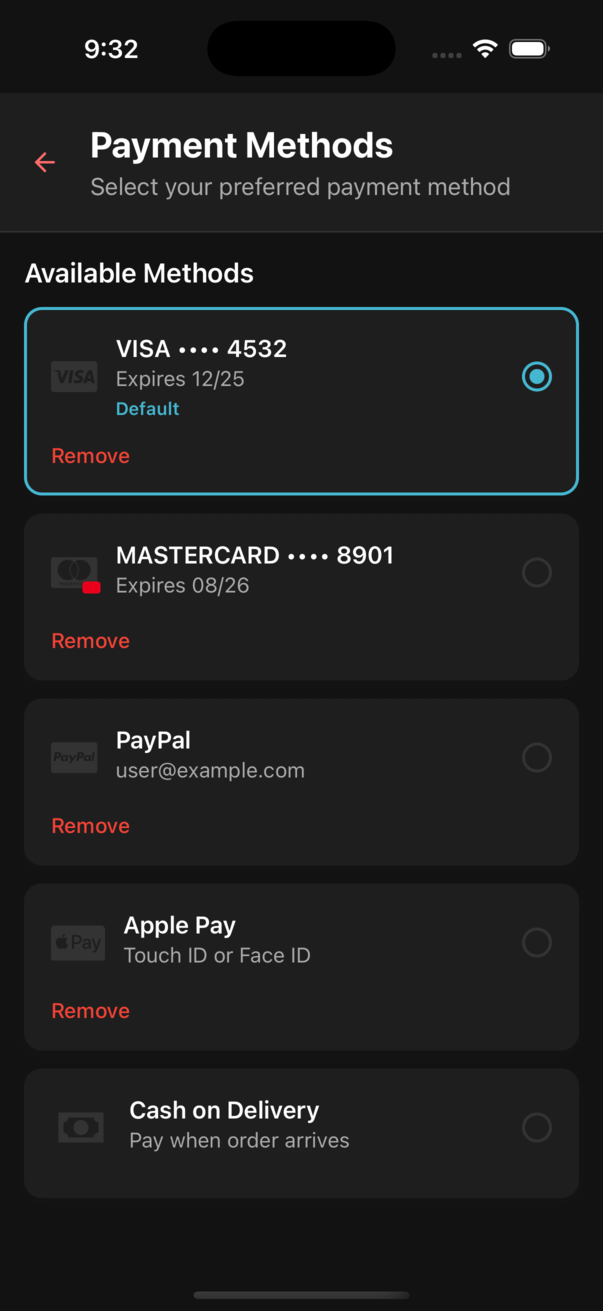This screenshot has height=1311, width=603.
Task: Remove Apple Pay from payment methods
Action: tap(91, 1011)
